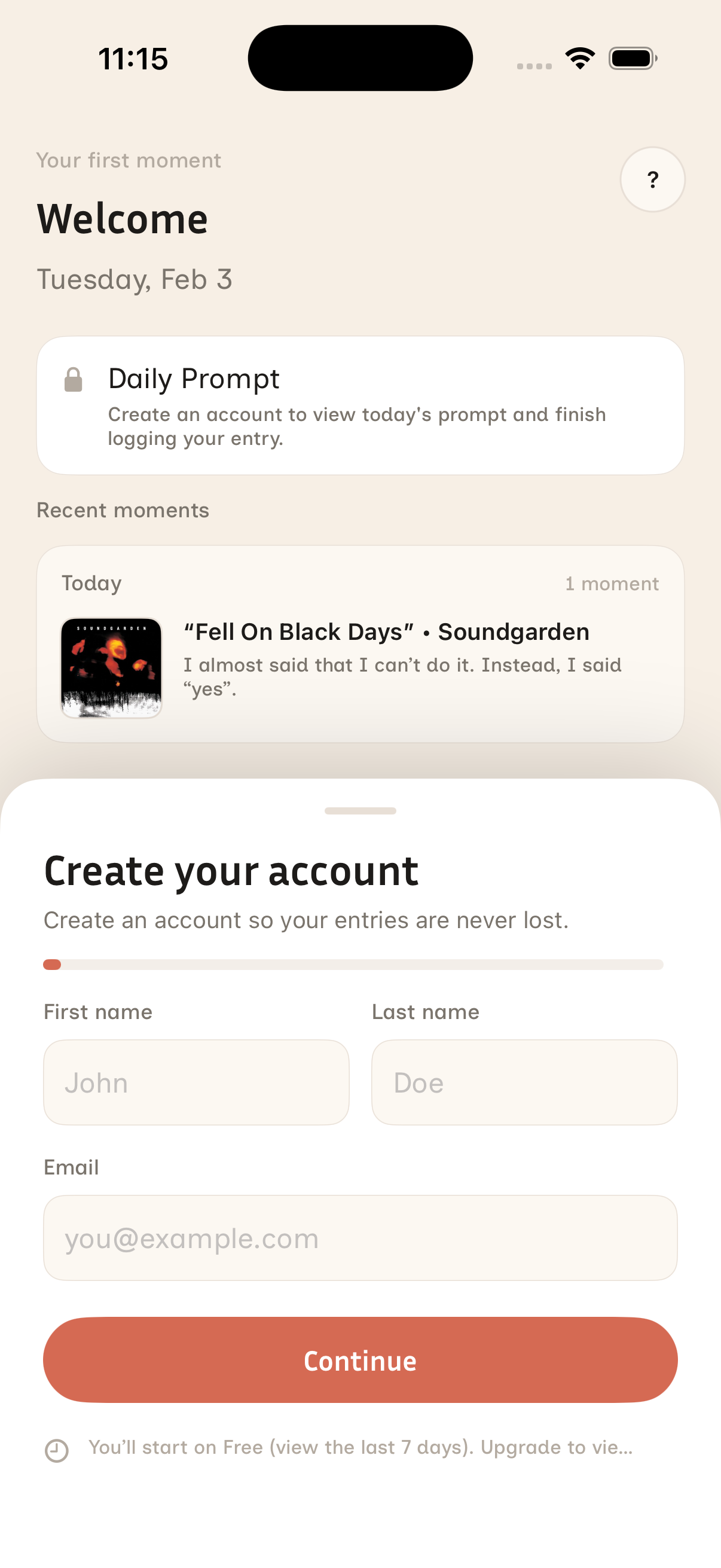Collapse the account creation sheet
721x1568 pixels.
360,810
